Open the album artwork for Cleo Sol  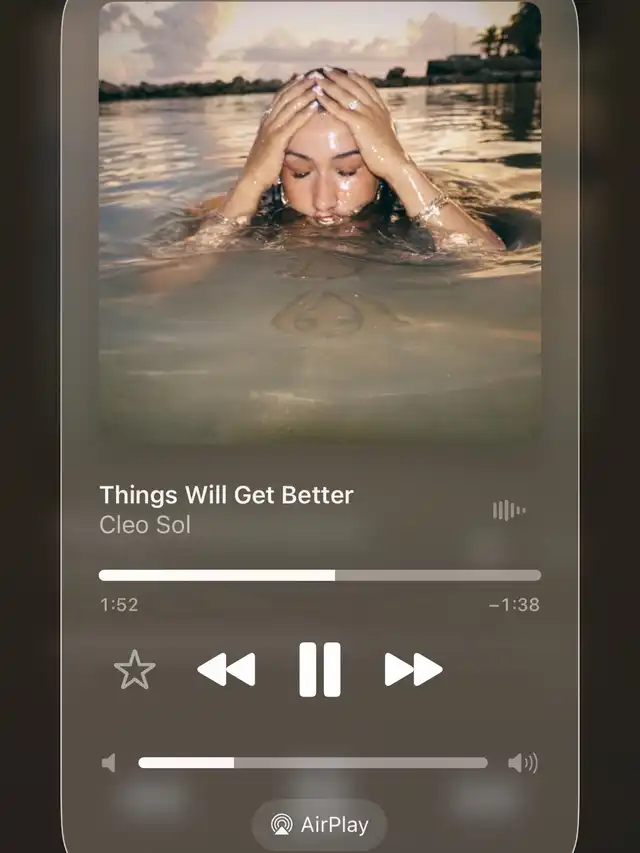pos(320,222)
